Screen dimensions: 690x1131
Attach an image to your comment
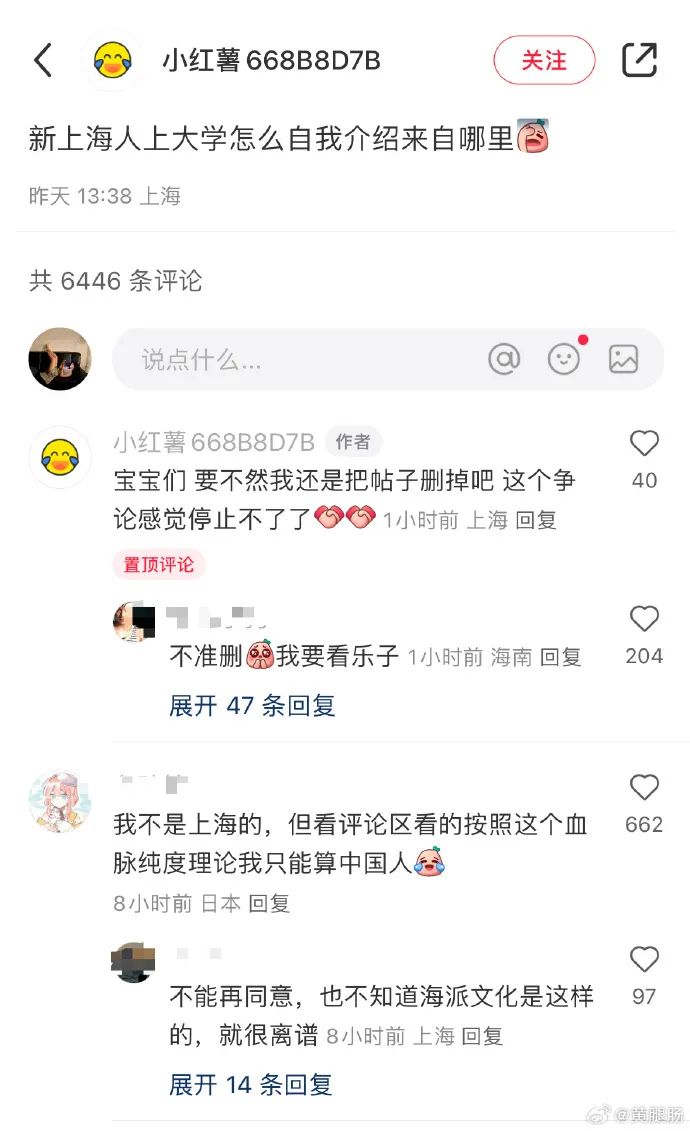624,359
